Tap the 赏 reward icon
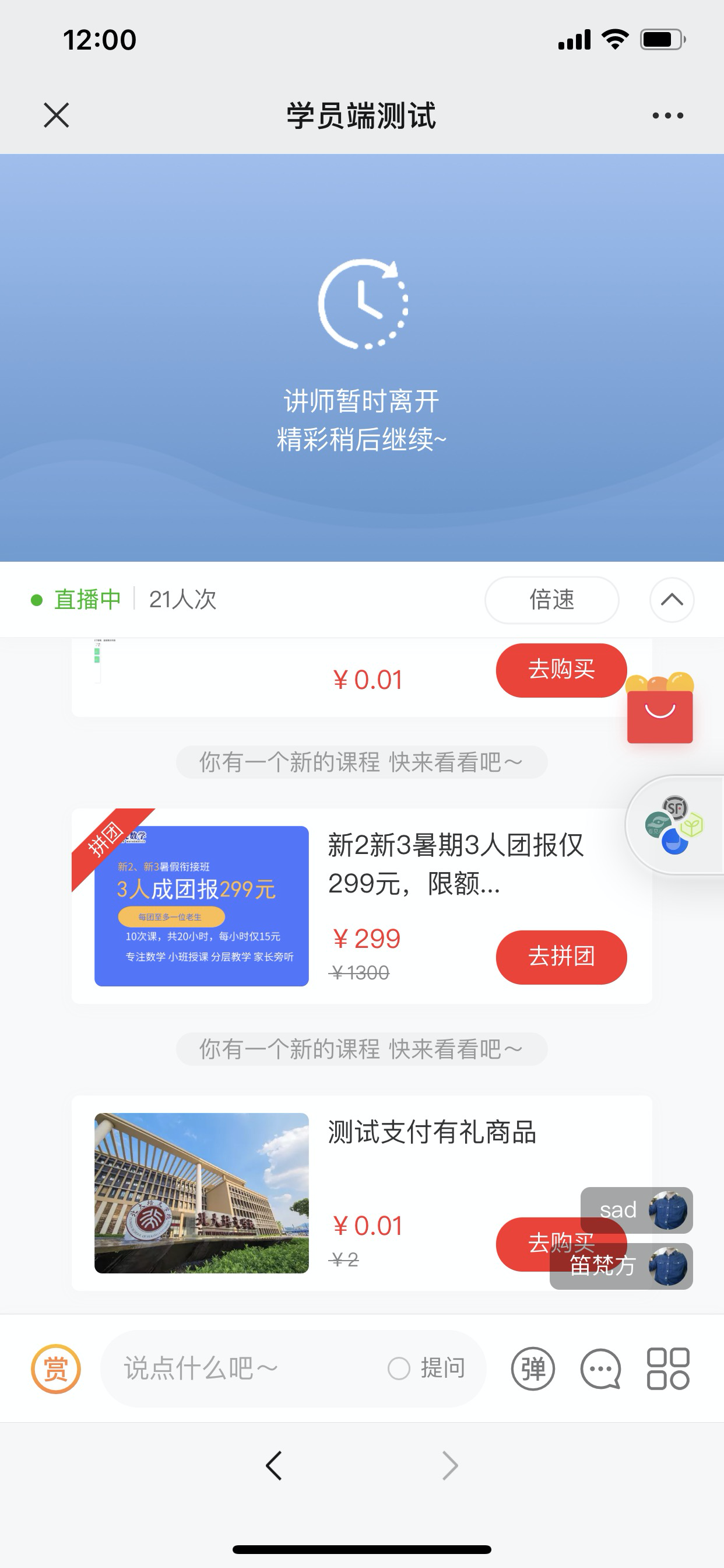Screen dimensions: 724x1568 pos(56,1368)
